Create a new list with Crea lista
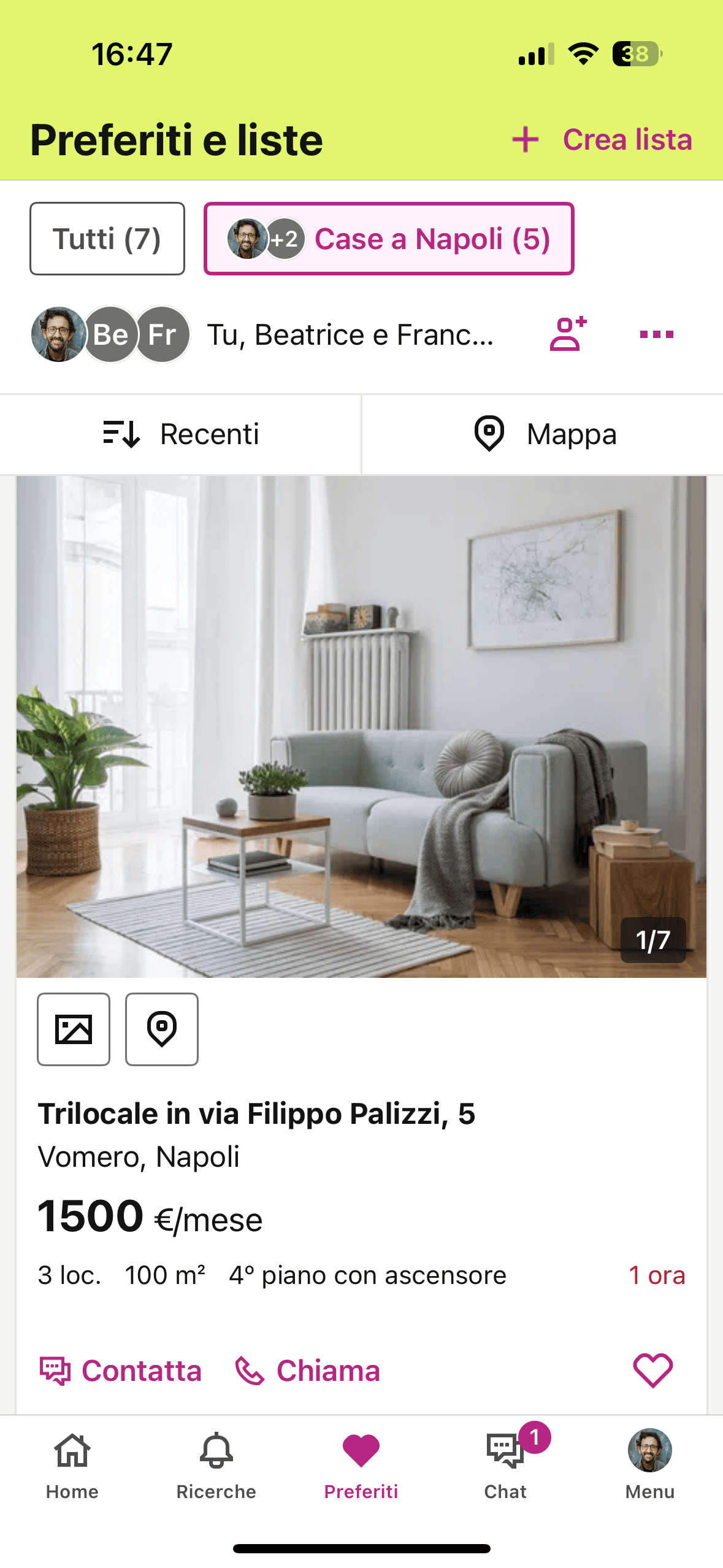Image resolution: width=723 pixels, height=1568 pixels. (603, 140)
